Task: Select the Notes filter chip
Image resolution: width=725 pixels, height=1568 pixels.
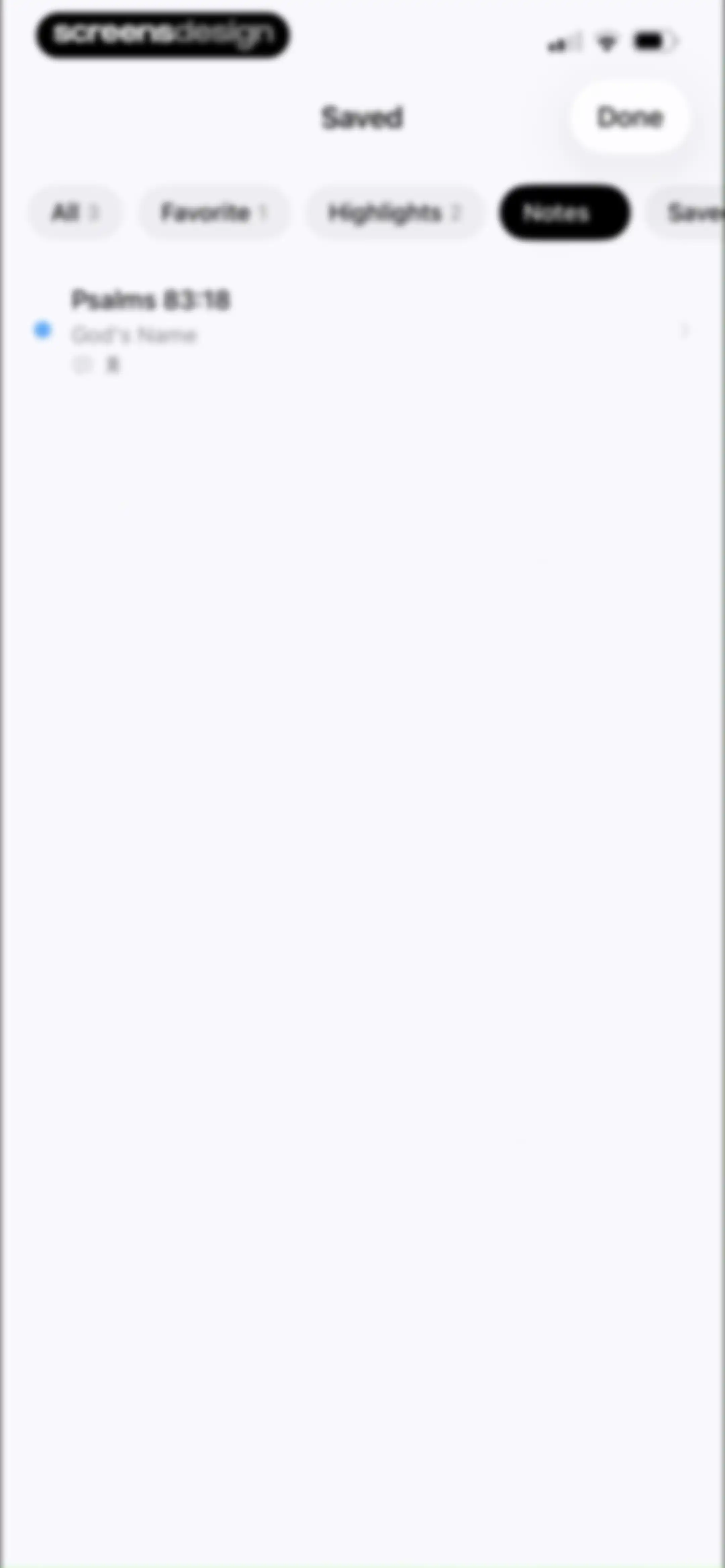Action: pos(564,213)
